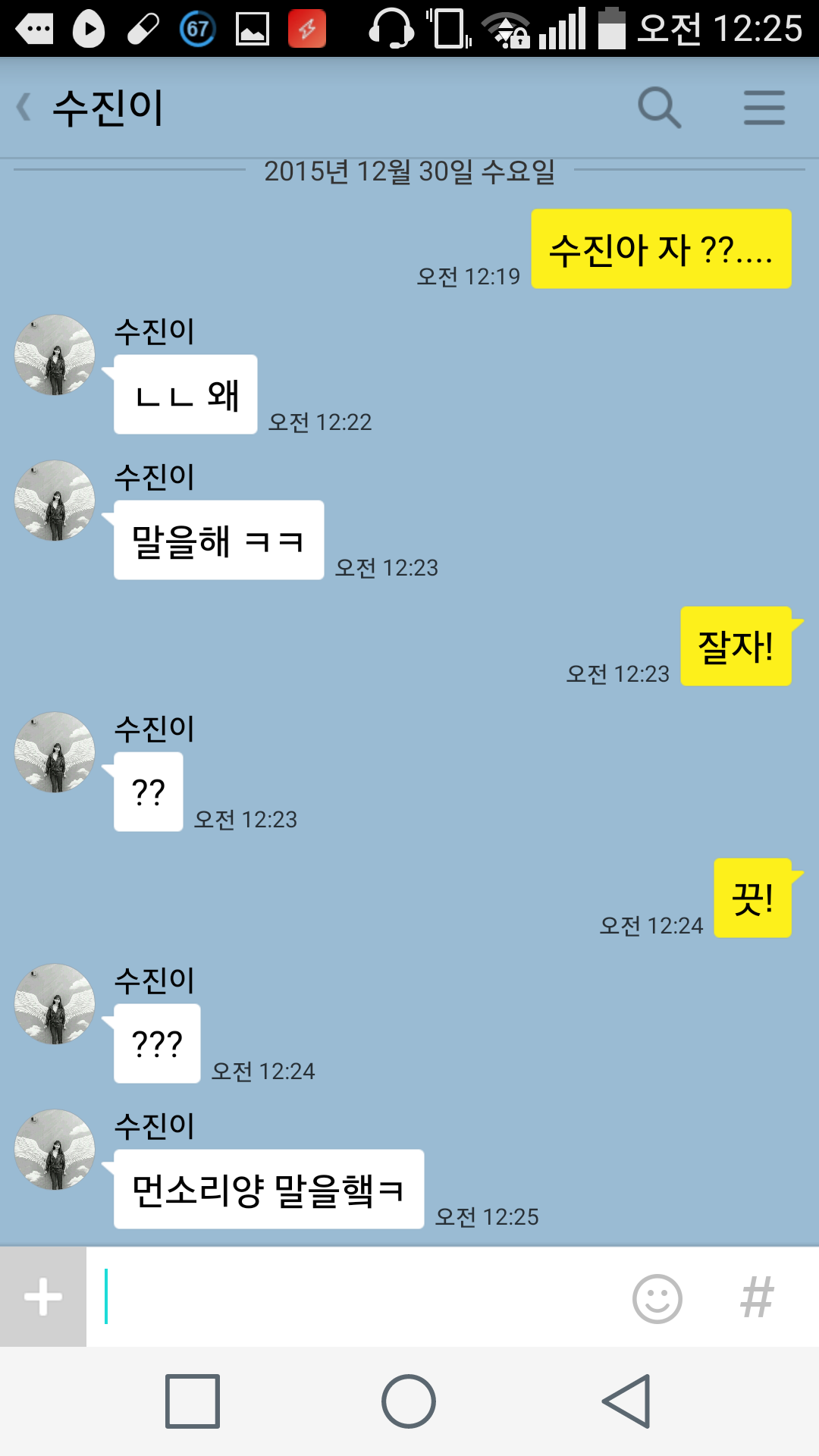Search within this chat

[x=658, y=108]
